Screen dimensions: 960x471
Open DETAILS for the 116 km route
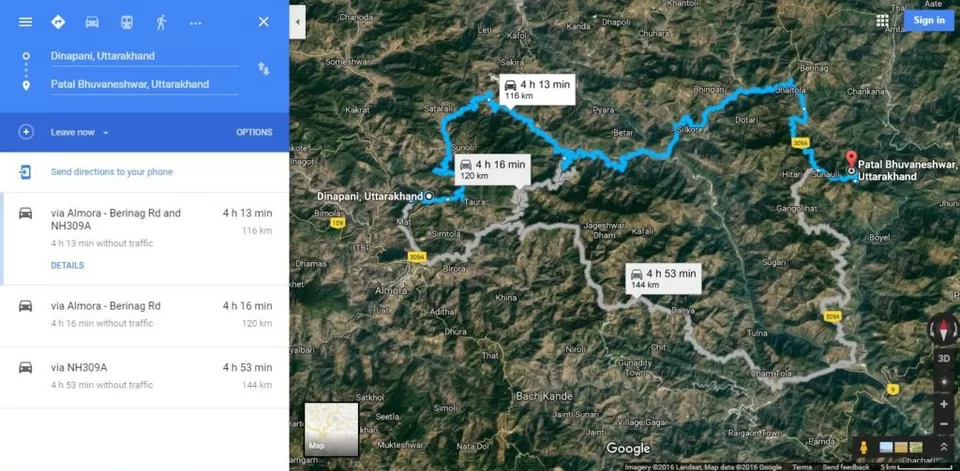tap(67, 265)
